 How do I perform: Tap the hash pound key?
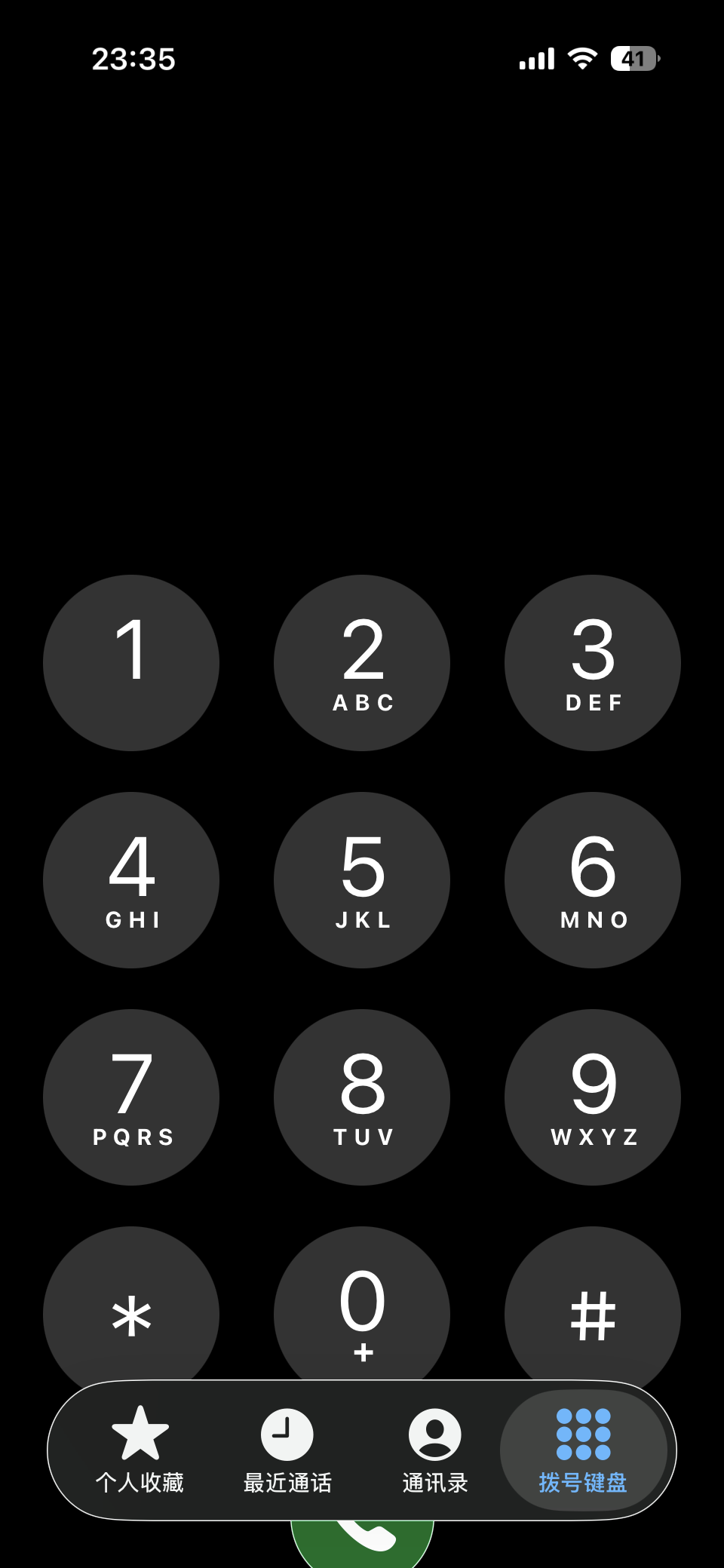(593, 1305)
